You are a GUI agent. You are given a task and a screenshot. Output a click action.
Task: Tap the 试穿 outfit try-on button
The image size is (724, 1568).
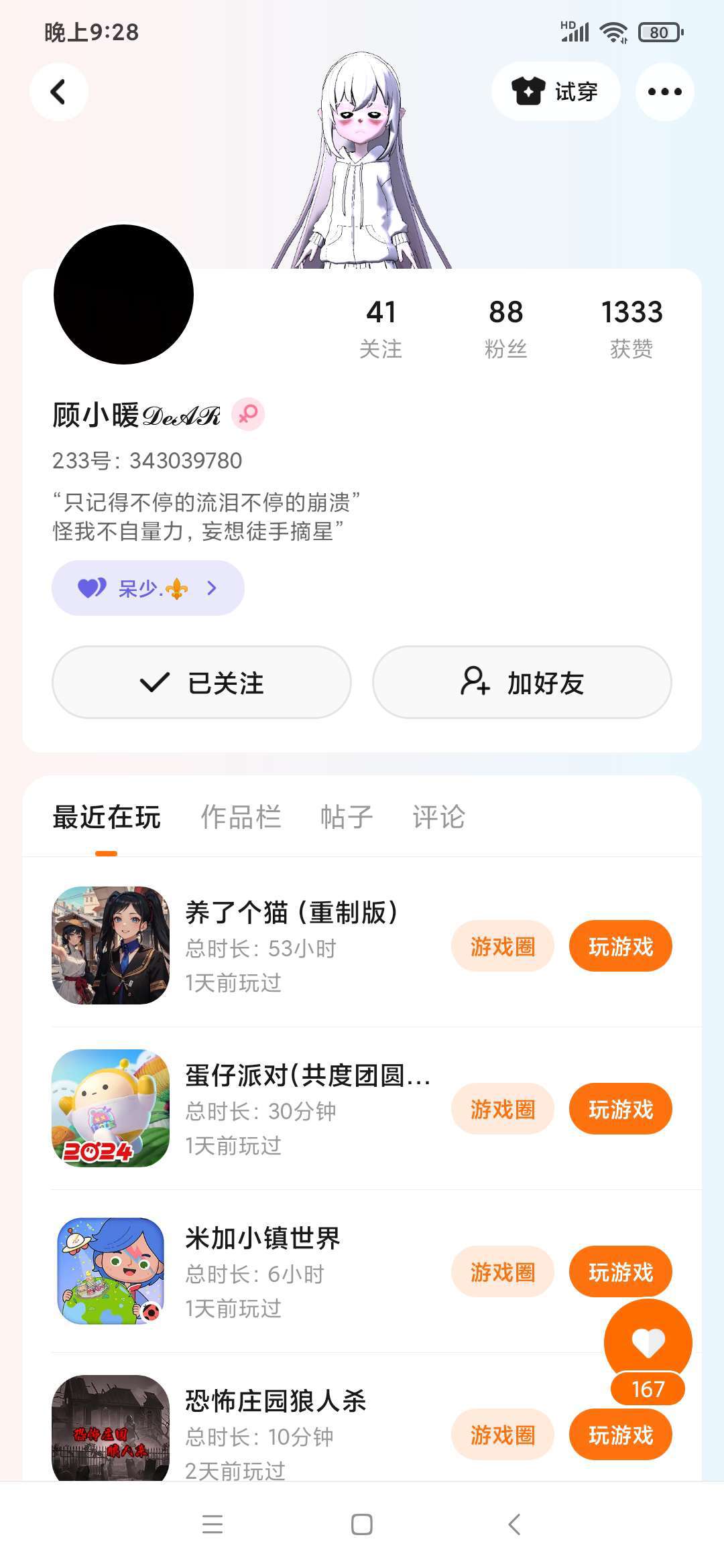[555, 92]
